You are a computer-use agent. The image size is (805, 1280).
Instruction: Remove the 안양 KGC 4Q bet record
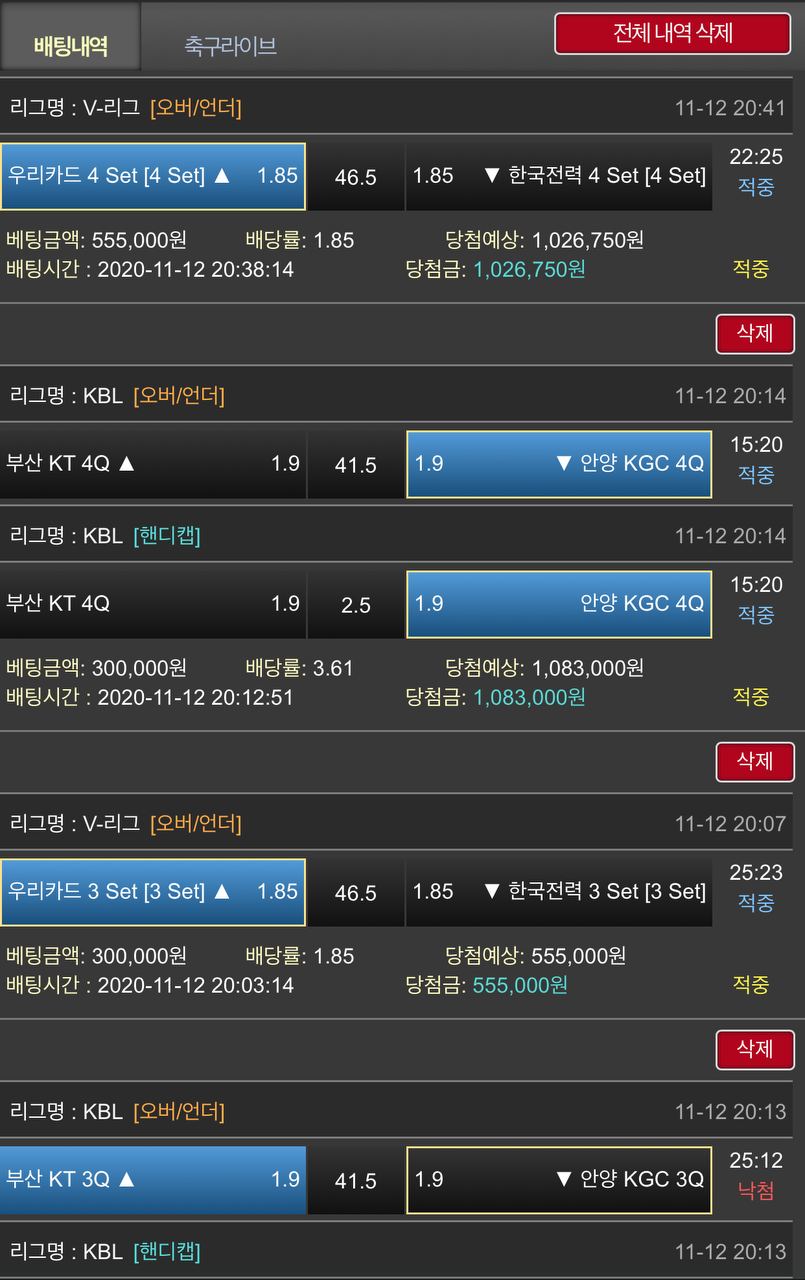click(755, 762)
